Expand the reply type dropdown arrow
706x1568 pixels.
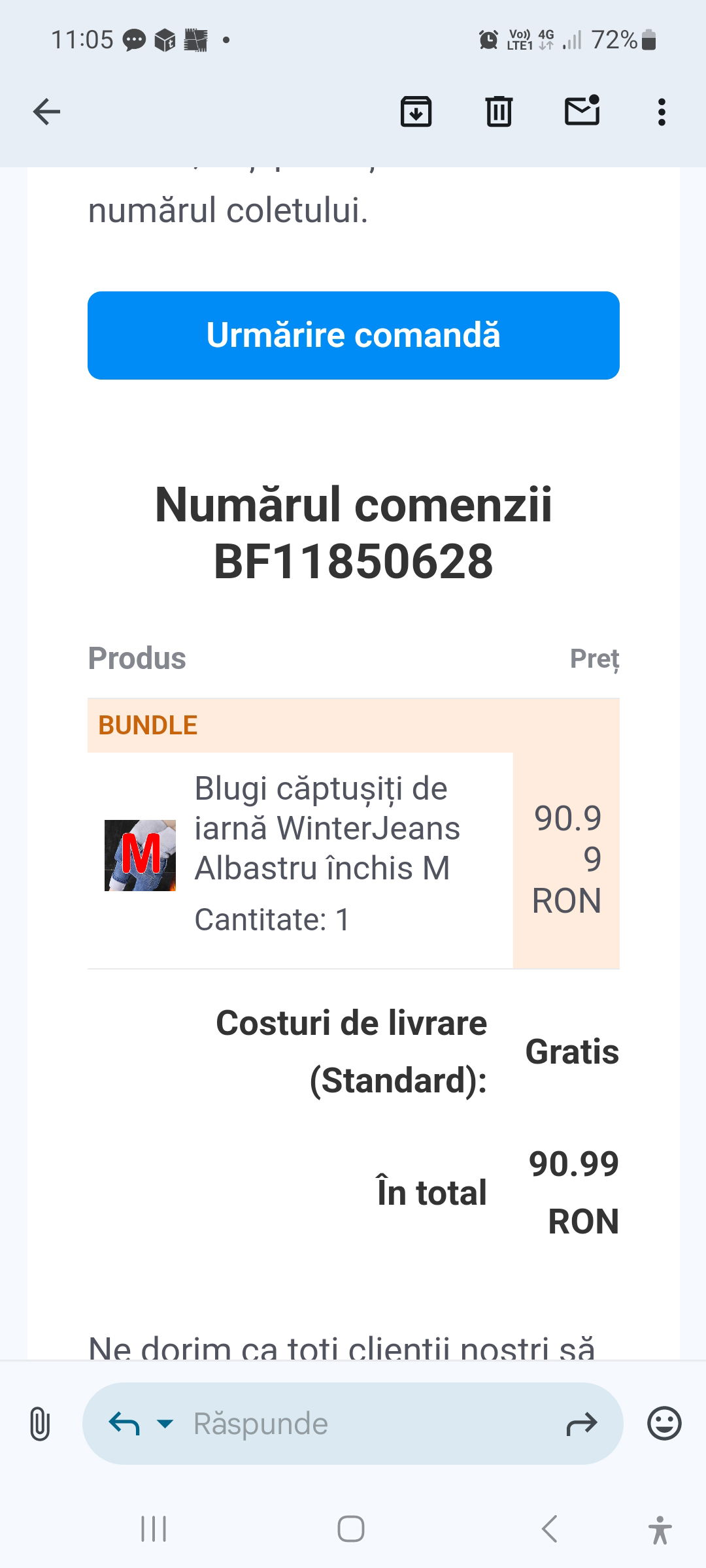pyautogui.click(x=165, y=1423)
